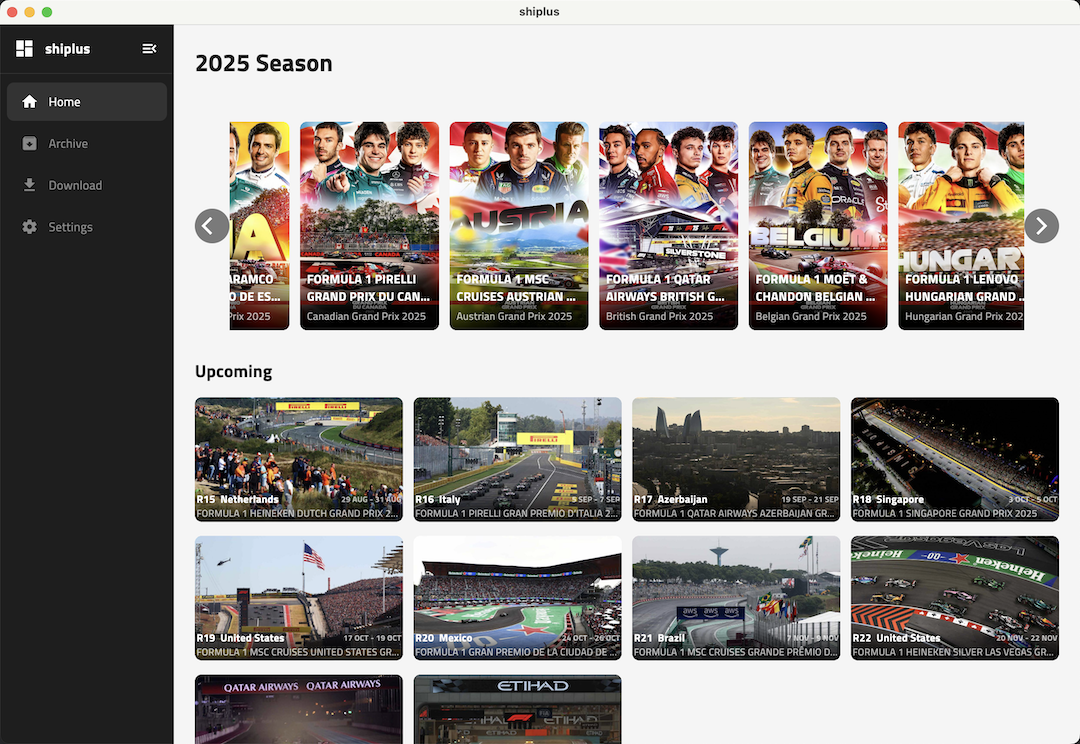Open upcoming R16 Italy race

tap(517, 459)
